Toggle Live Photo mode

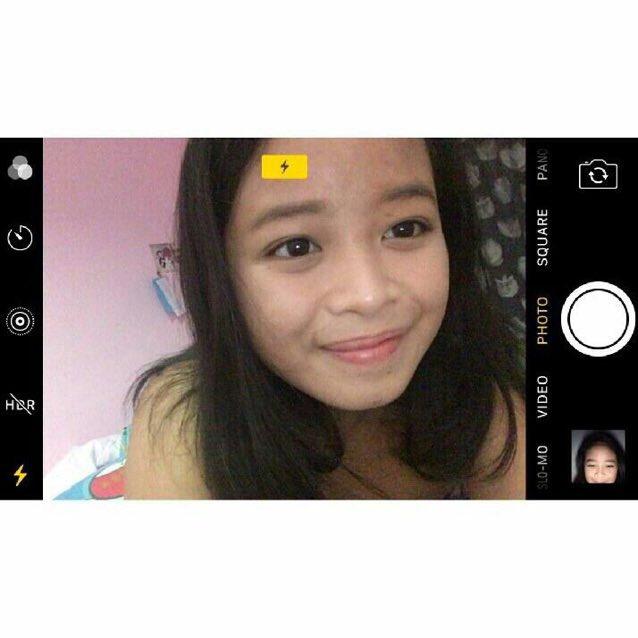[x=20, y=321]
